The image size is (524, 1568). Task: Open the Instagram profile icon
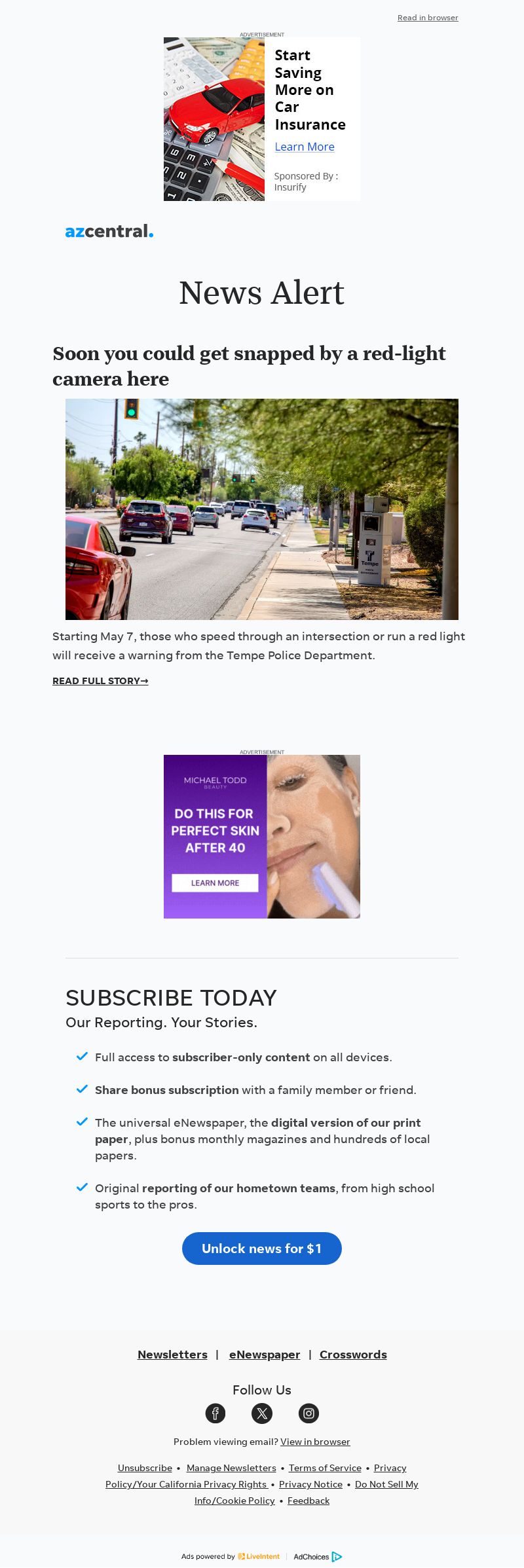click(x=309, y=1413)
